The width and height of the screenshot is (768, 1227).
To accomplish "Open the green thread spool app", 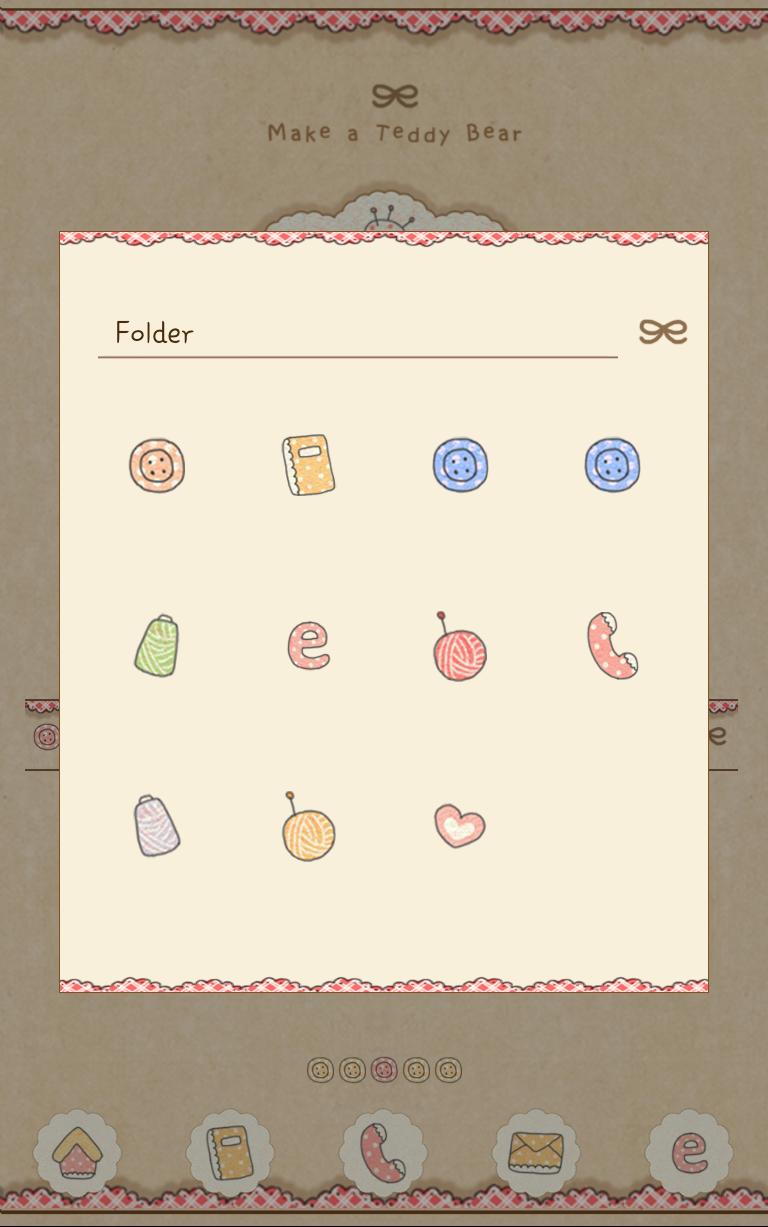I will pos(157,646).
